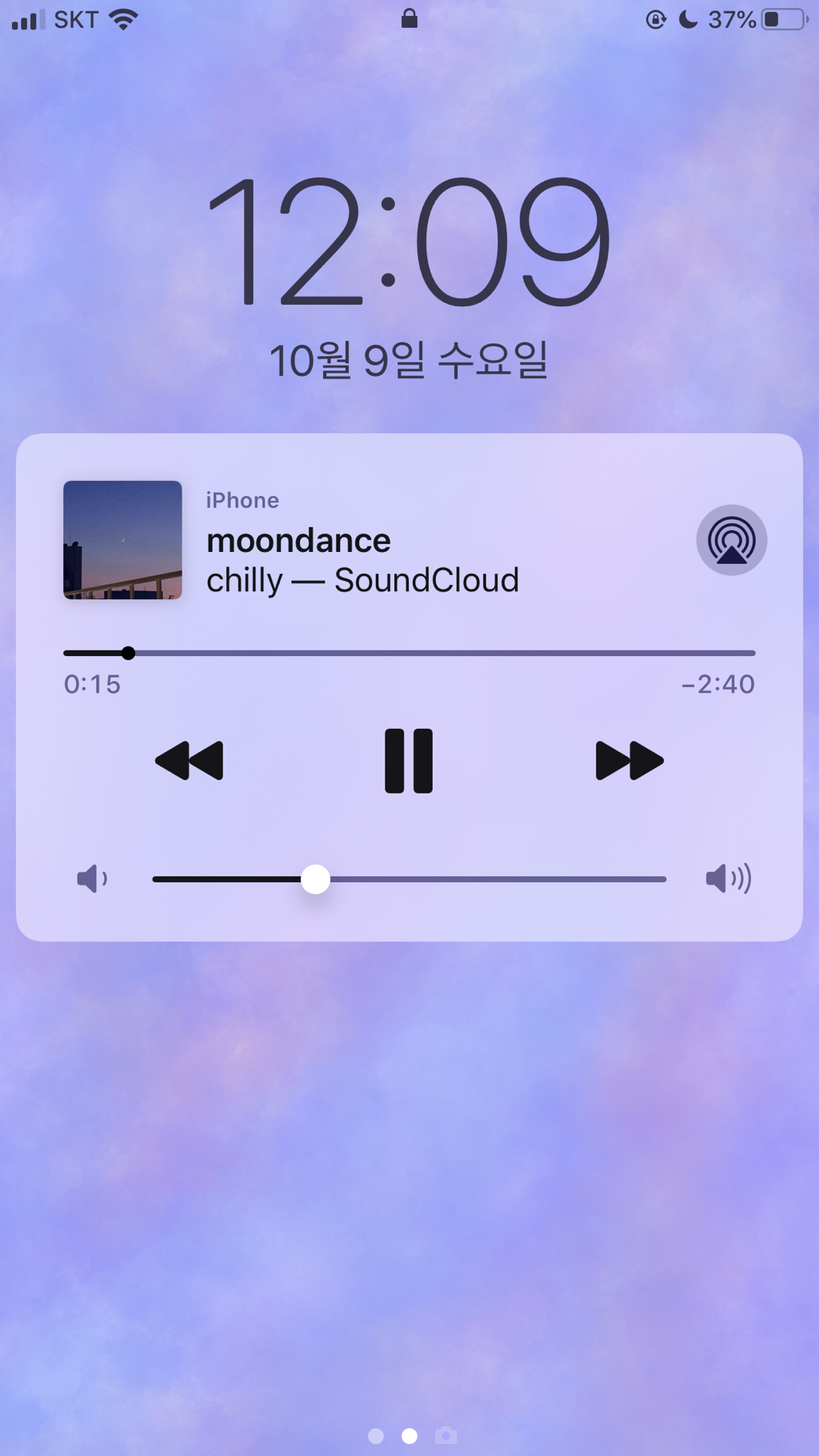Tap the track progress scrubber
Screen dimensions: 819x1456
(128, 653)
